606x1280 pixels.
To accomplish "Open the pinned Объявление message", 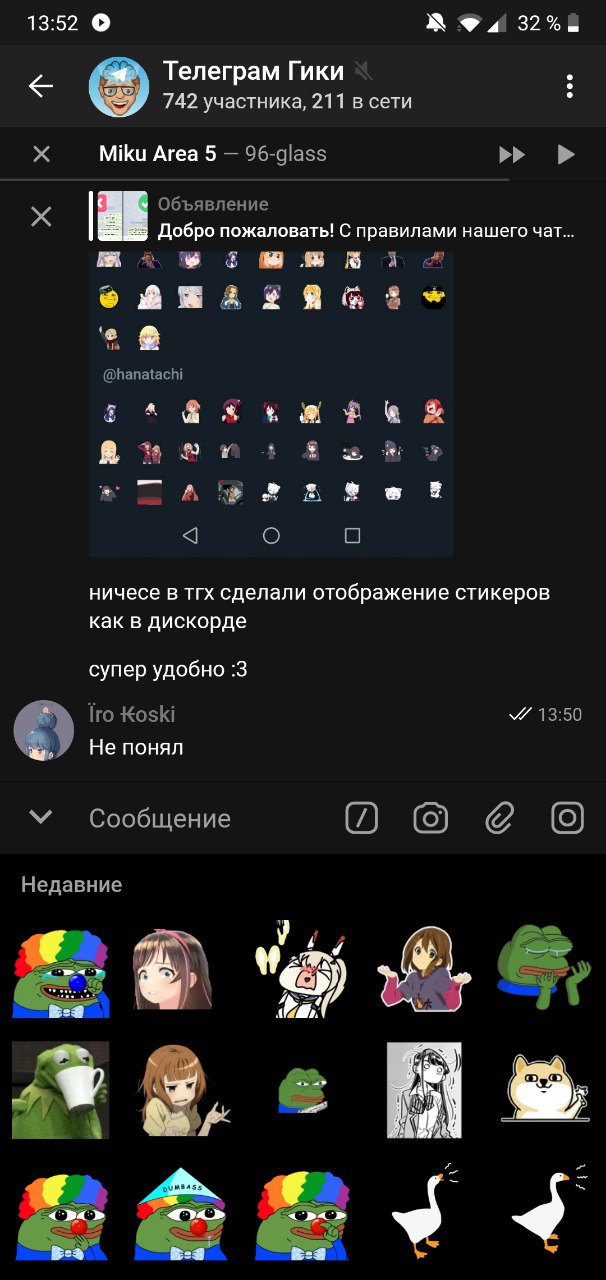I will [340, 217].
